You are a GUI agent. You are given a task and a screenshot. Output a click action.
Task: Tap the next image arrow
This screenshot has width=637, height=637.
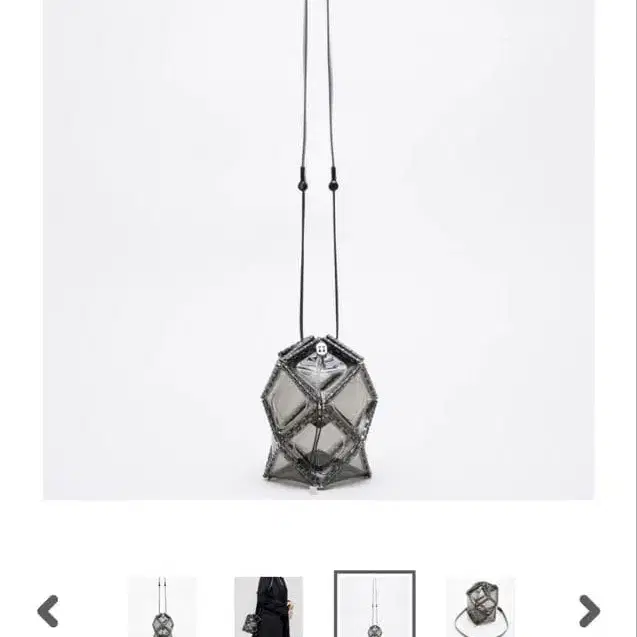click(x=589, y=610)
